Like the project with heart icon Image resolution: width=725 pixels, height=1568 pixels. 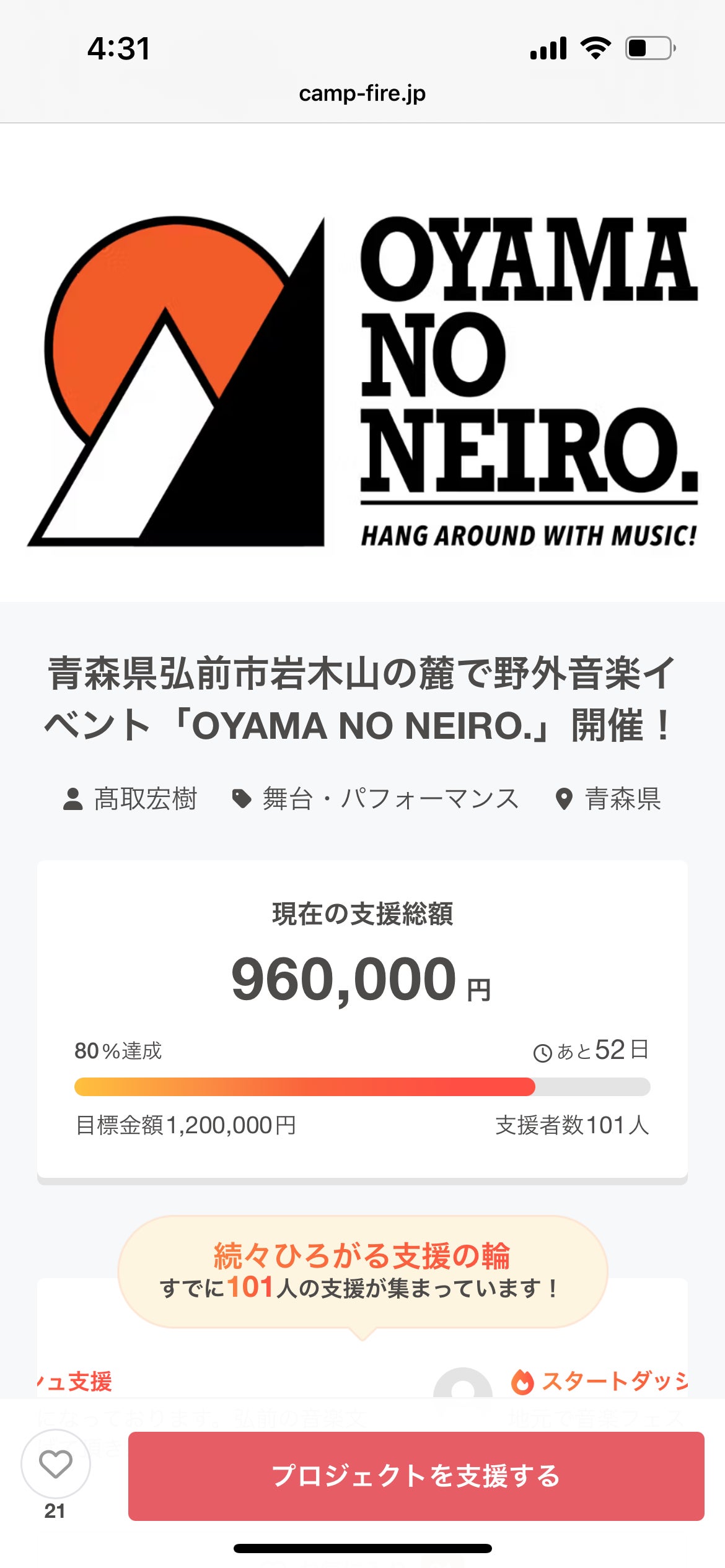pos(56,1464)
